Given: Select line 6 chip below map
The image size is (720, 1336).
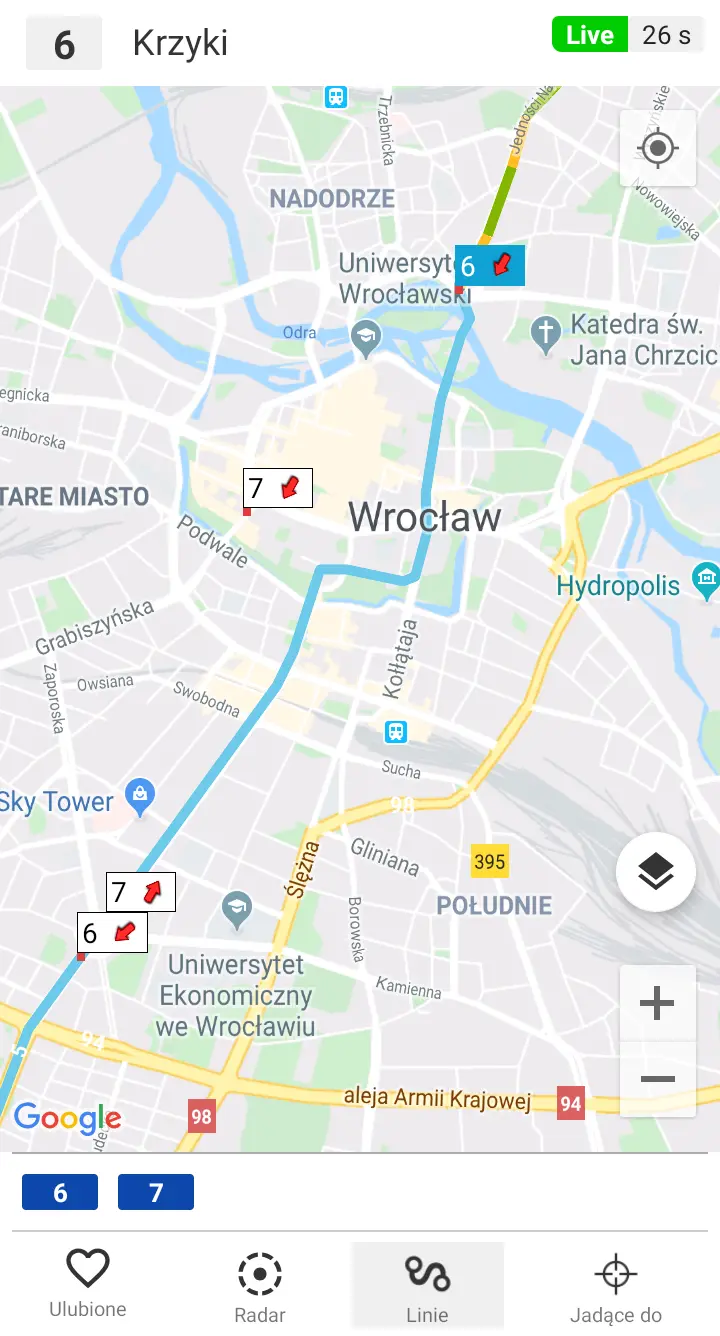Looking at the screenshot, I should click(60, 1192).
